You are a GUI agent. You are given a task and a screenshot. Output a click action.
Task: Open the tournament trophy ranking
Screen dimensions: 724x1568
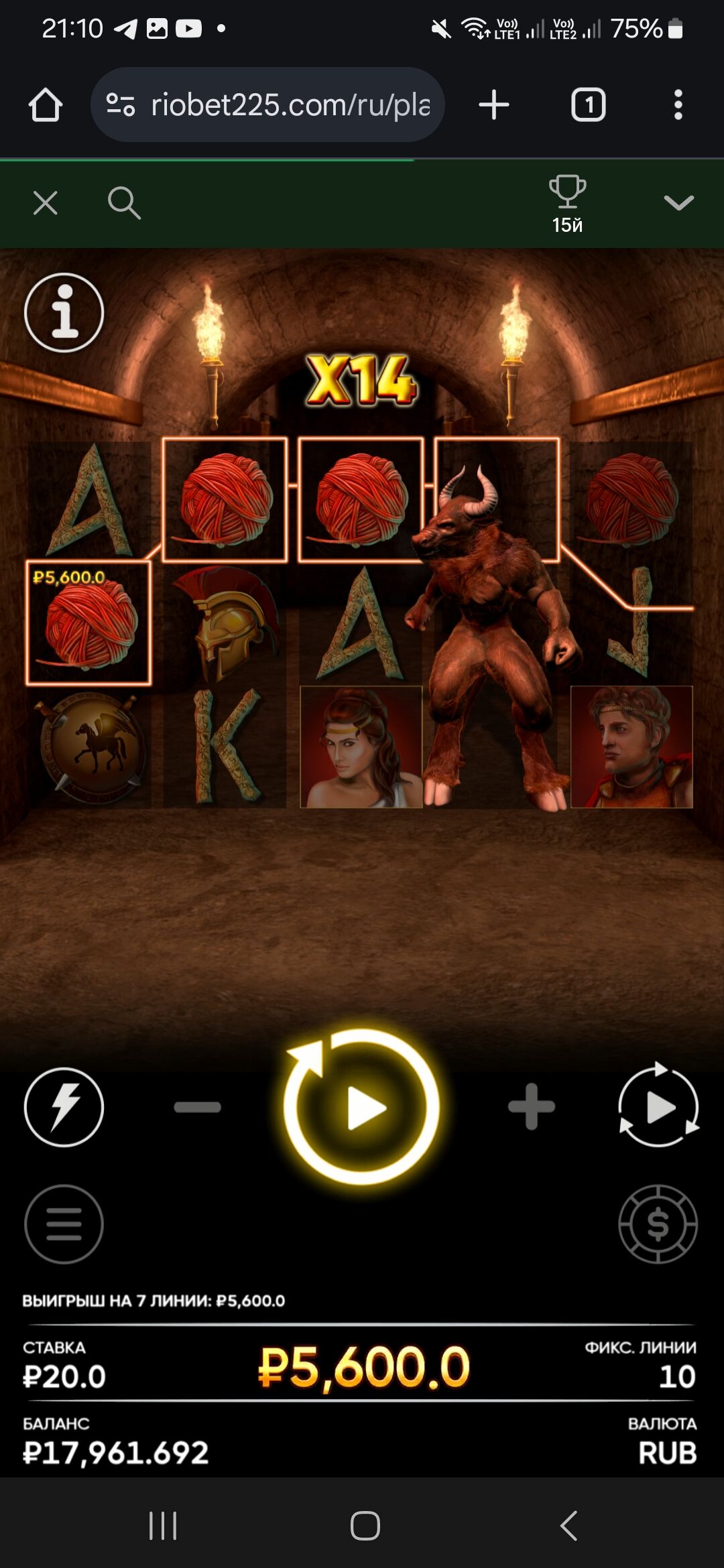pos(567,204)
